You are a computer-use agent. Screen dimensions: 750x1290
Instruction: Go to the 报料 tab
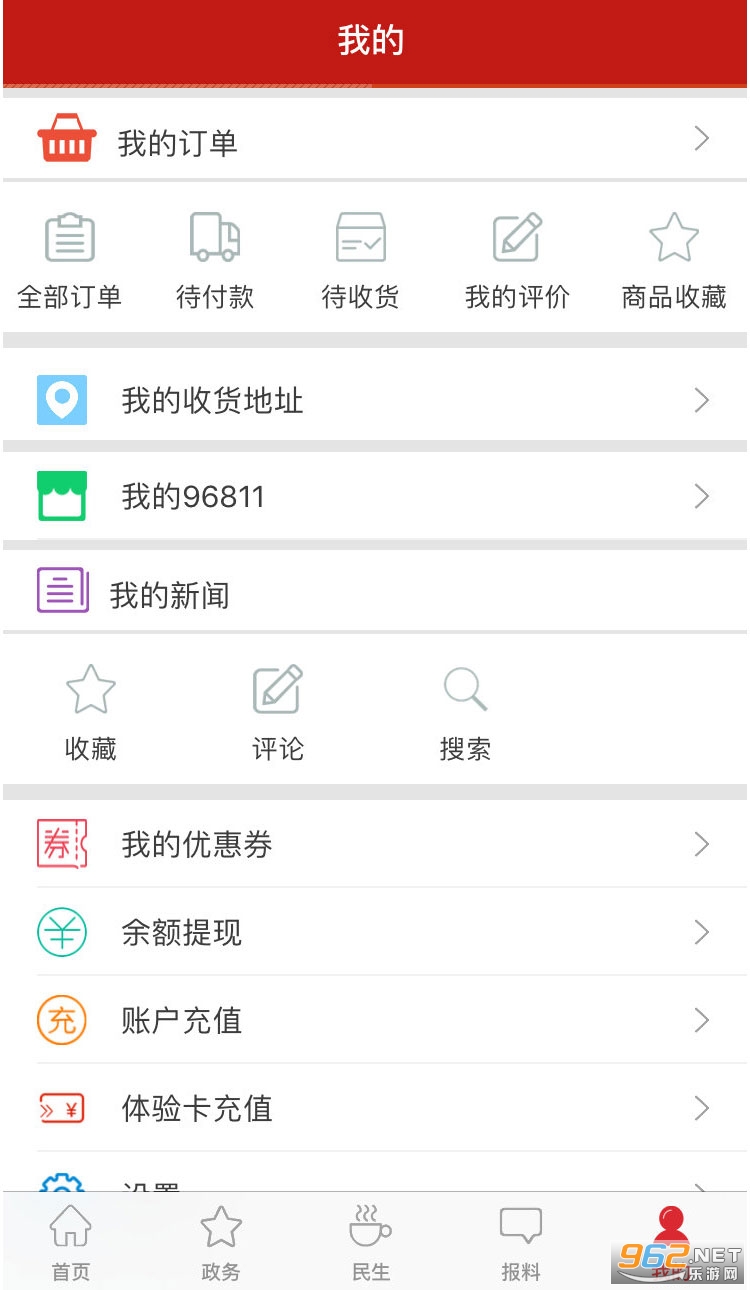(x=521, y=1242)
